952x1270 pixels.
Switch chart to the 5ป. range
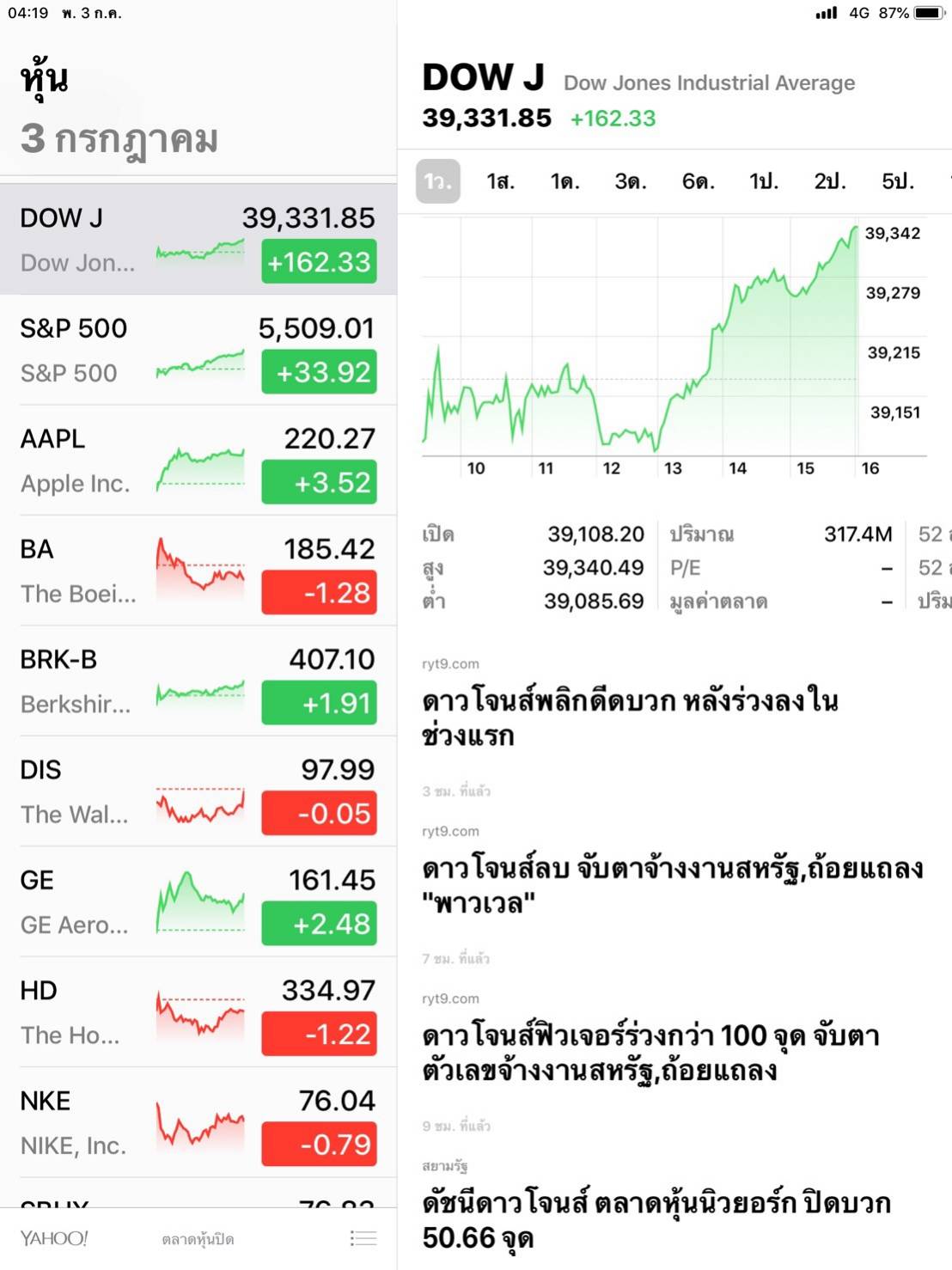tap(897, 181)
